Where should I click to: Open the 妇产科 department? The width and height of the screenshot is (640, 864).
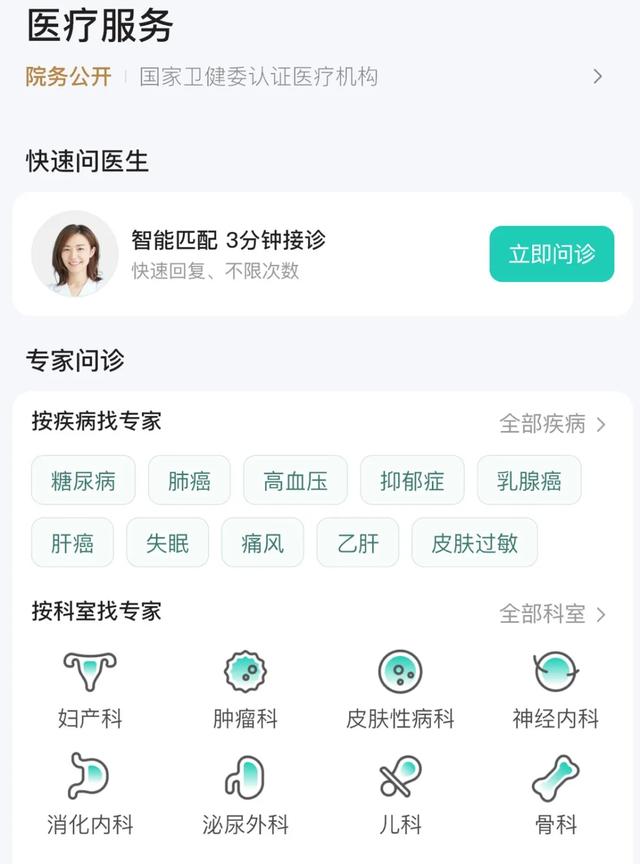point(90,689)
